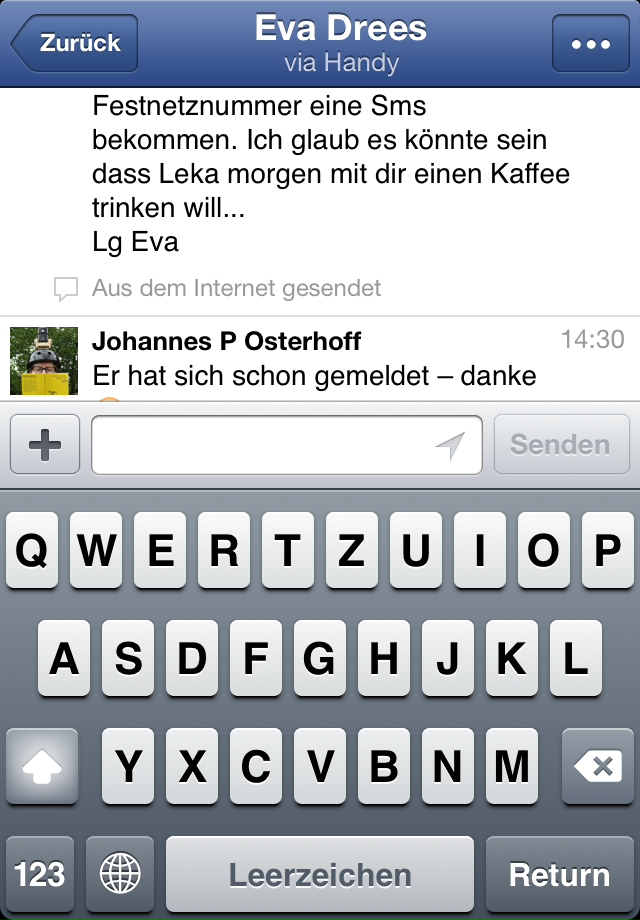The image size is (640, 920).
Task: Focus the message text field
Action: (x=260, y=445)
